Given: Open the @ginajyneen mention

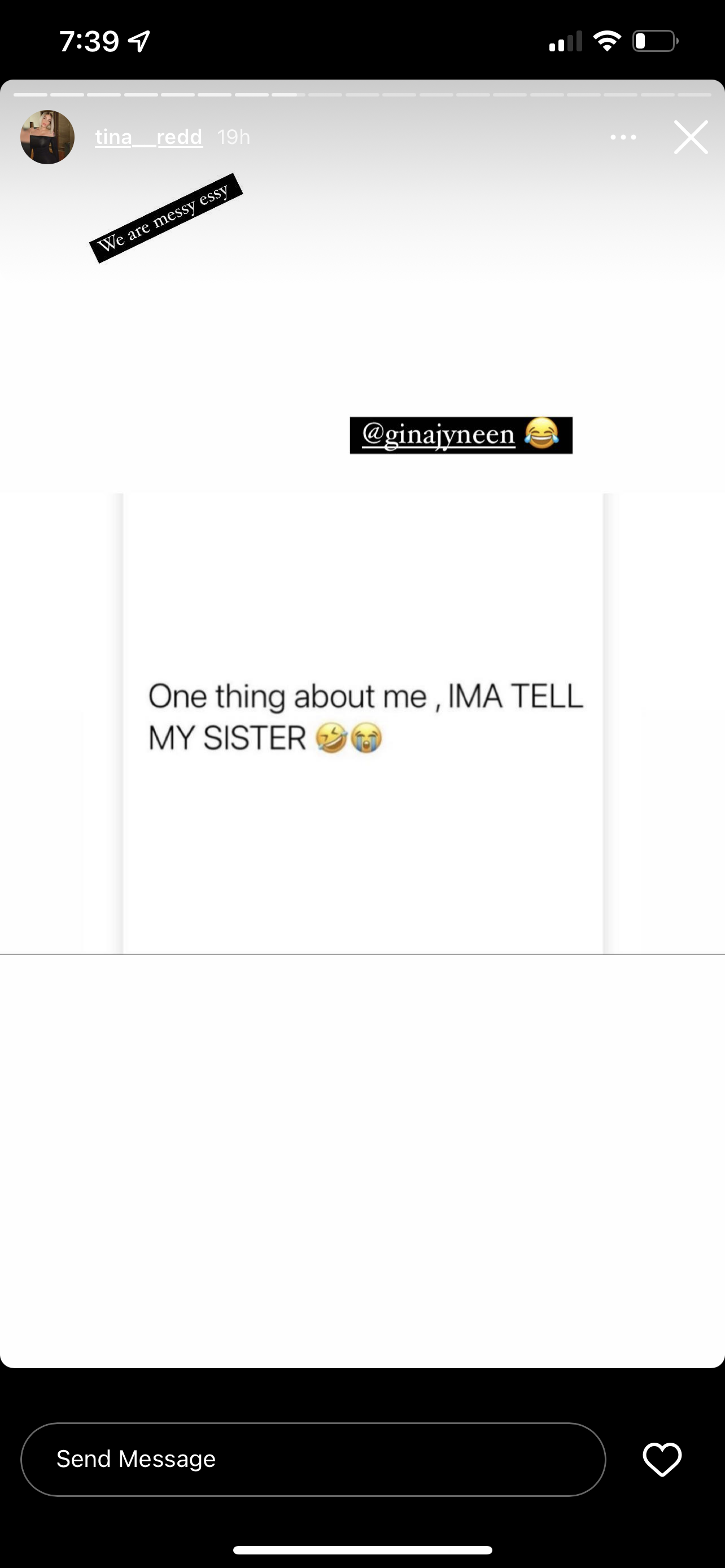Looking at the screenshot, I should pos(439,435).
